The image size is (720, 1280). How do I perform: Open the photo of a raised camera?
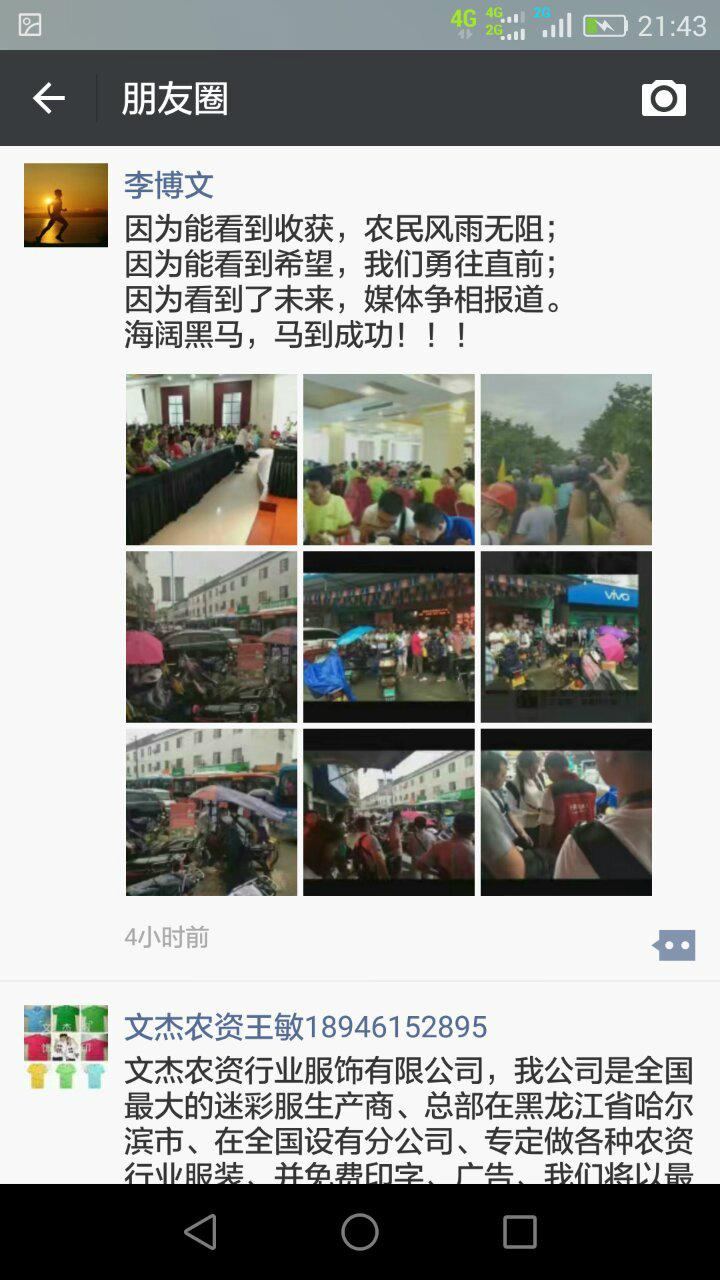pos(566,459)
